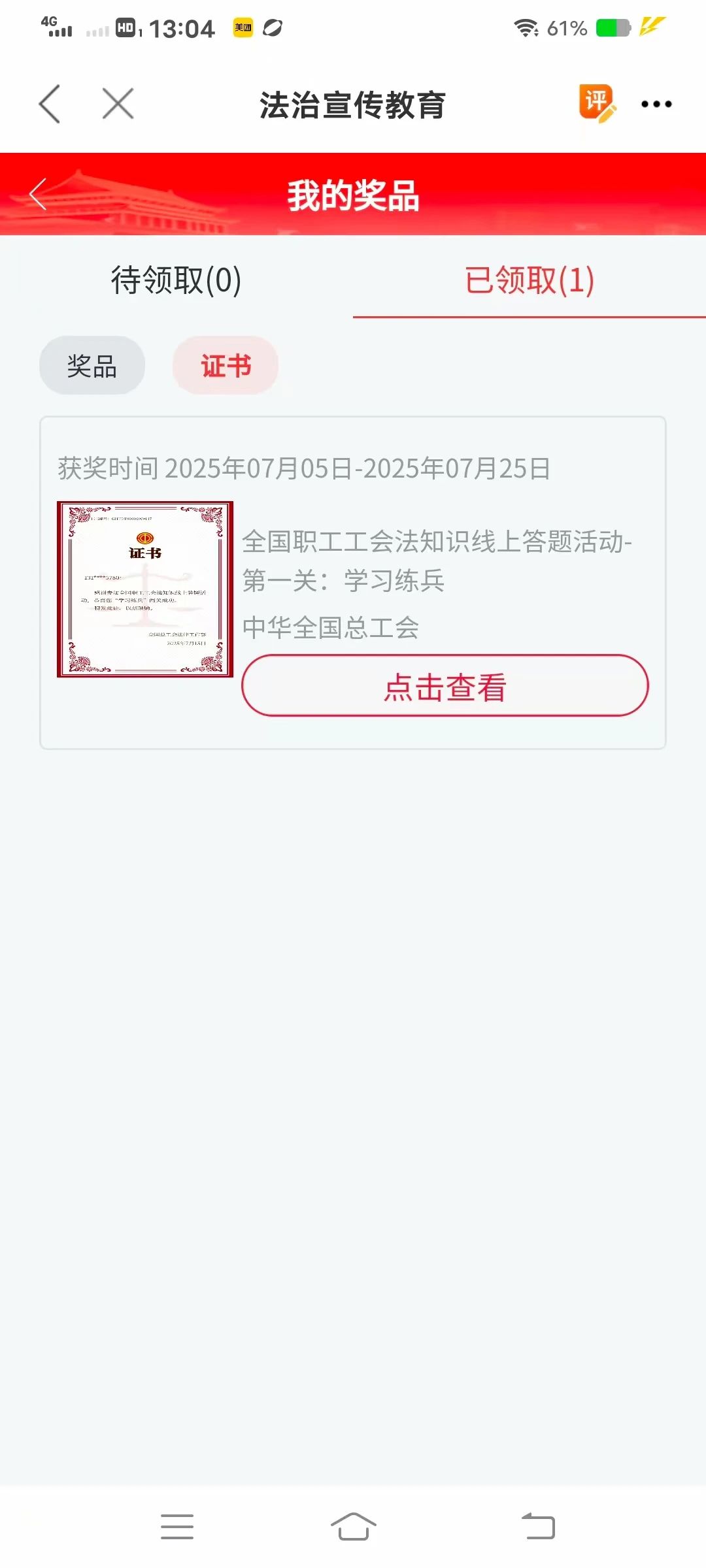
Task: Go back using the top-left browser arrow
Action: point(50,104)
